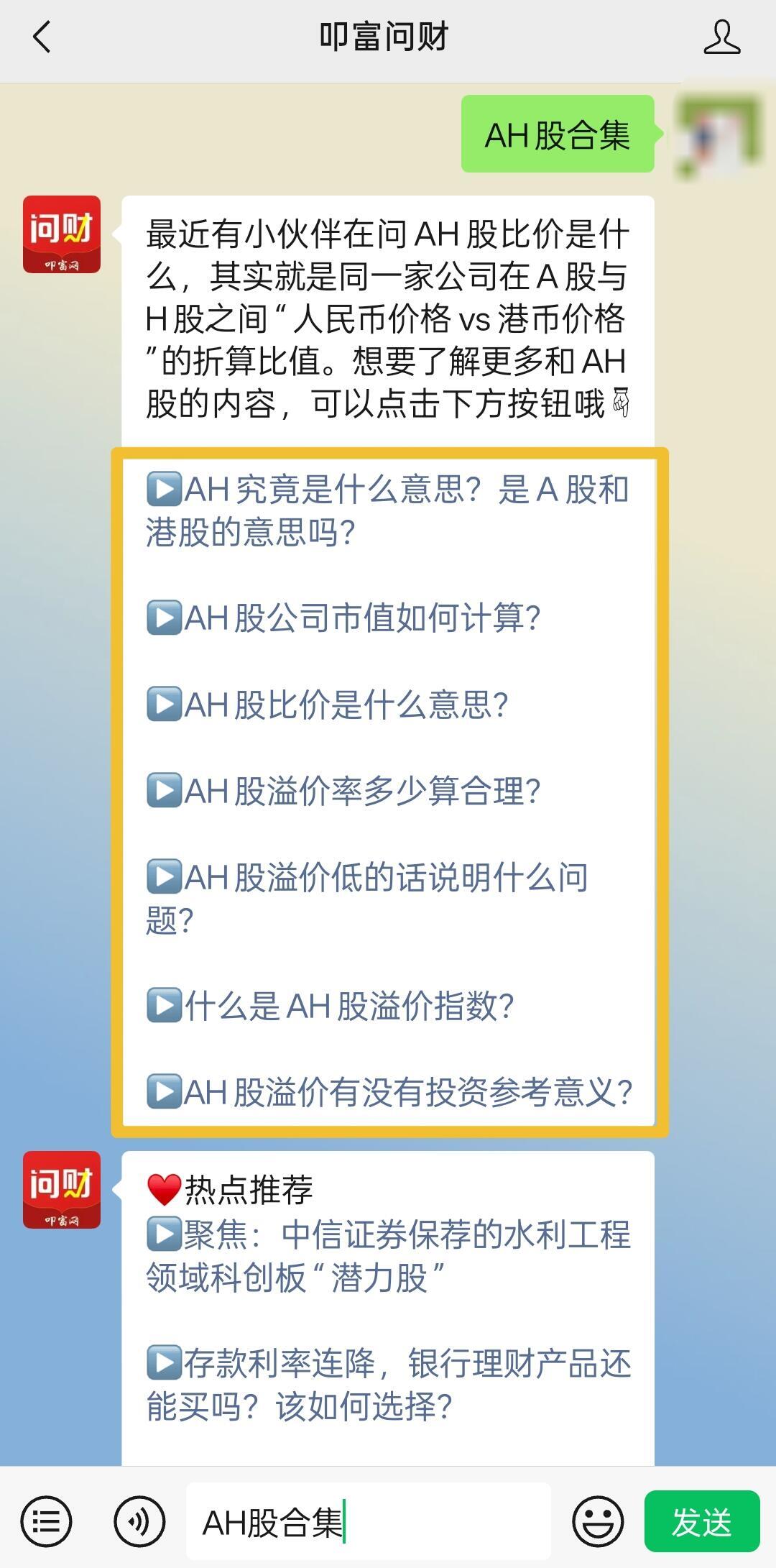Switch to voice input
Viewport: 776px width, 1568px height.
click(139, 1521)
